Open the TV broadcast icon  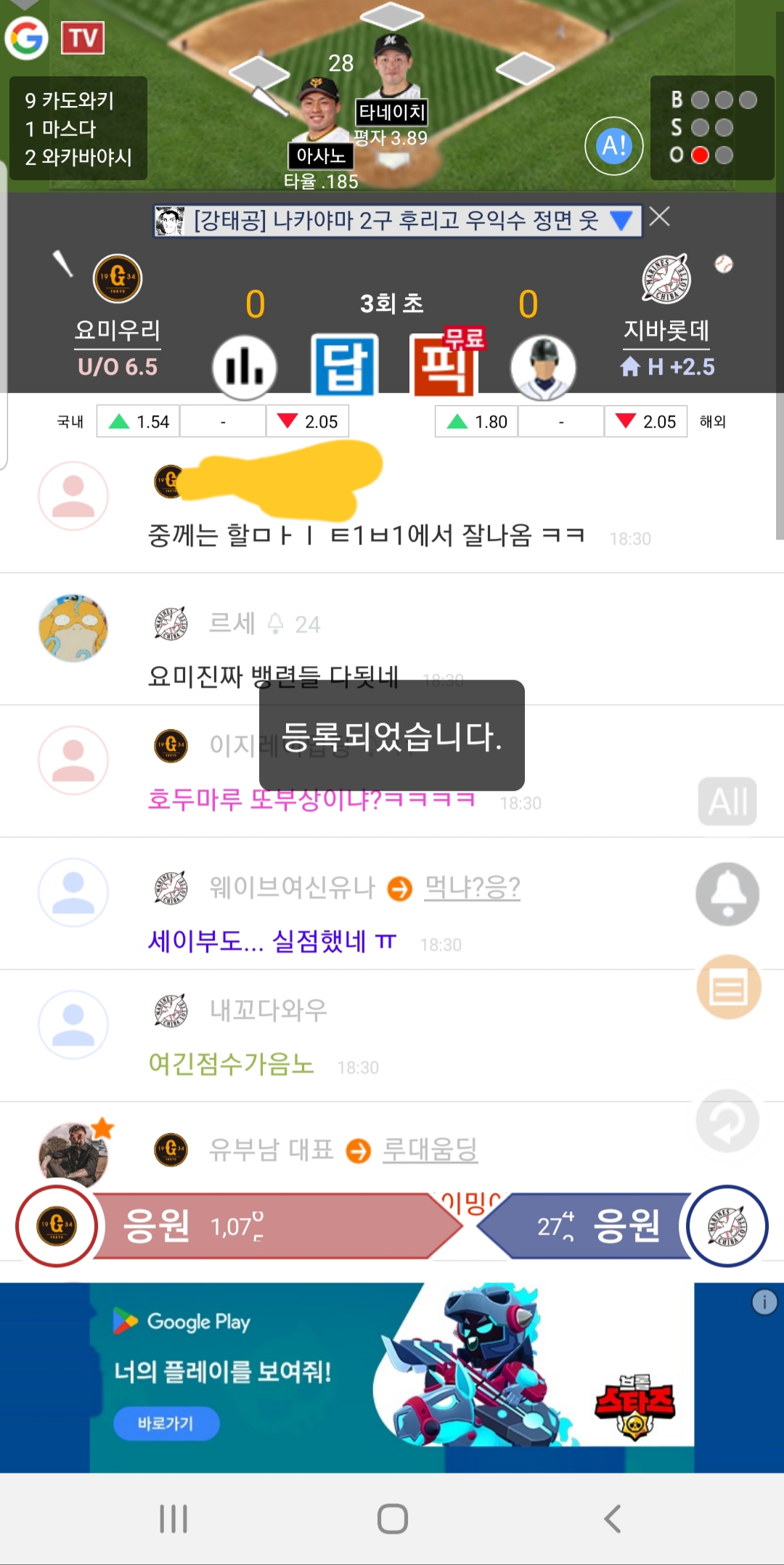(83, 38)
